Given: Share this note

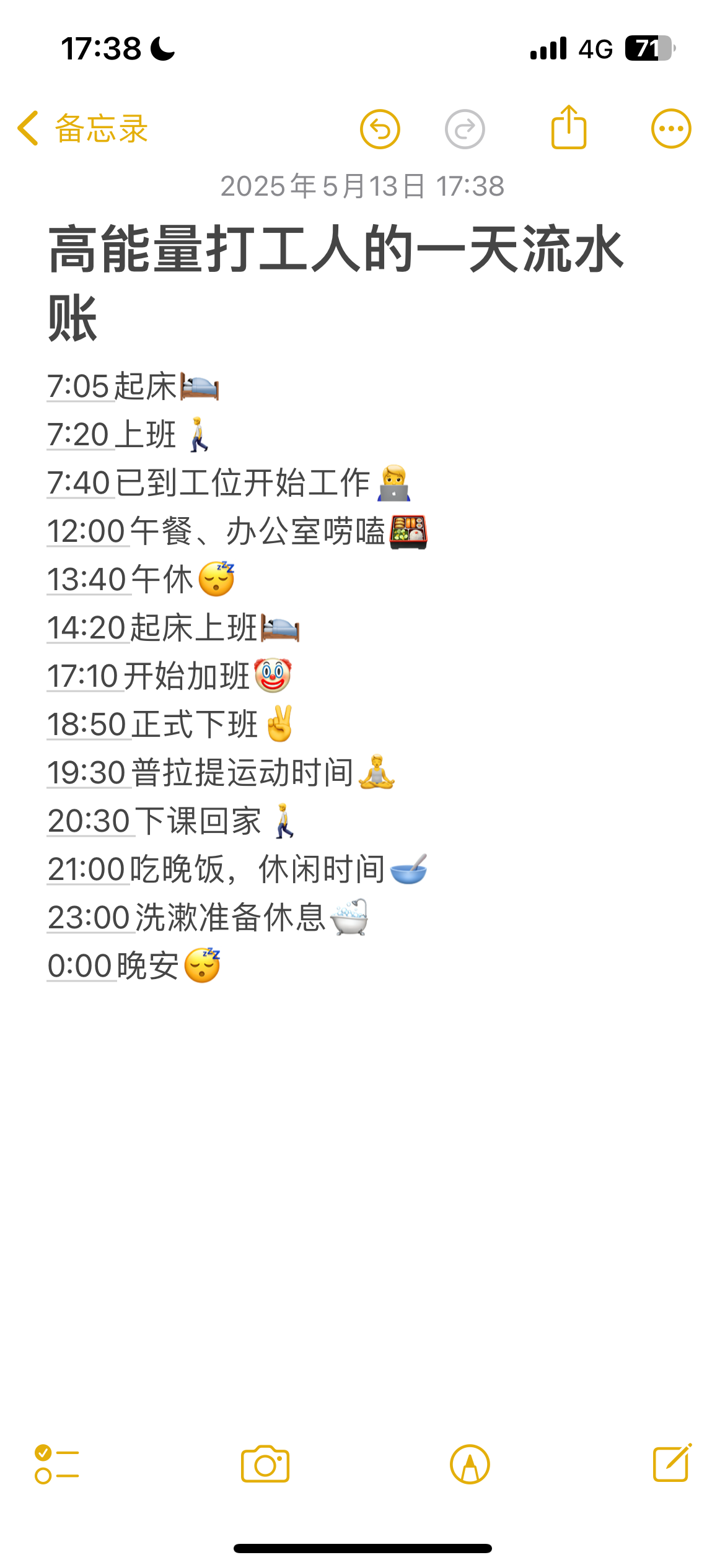Looking at the screenshot, I should pos(569,127).
